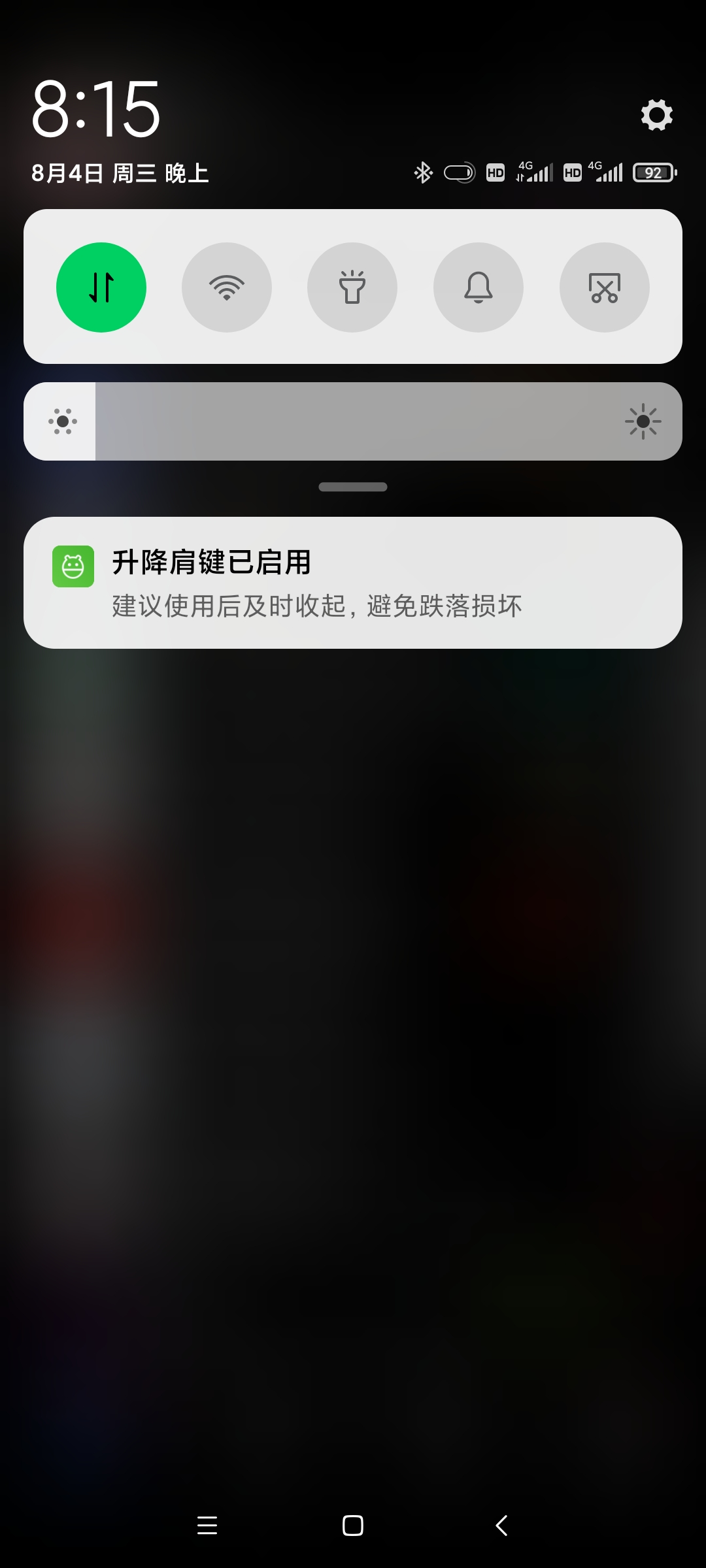Enable Wi-Fi quick toggle
Image resolution: width=706 pixels, height=1568 pixels.
[x=227, y=287]
